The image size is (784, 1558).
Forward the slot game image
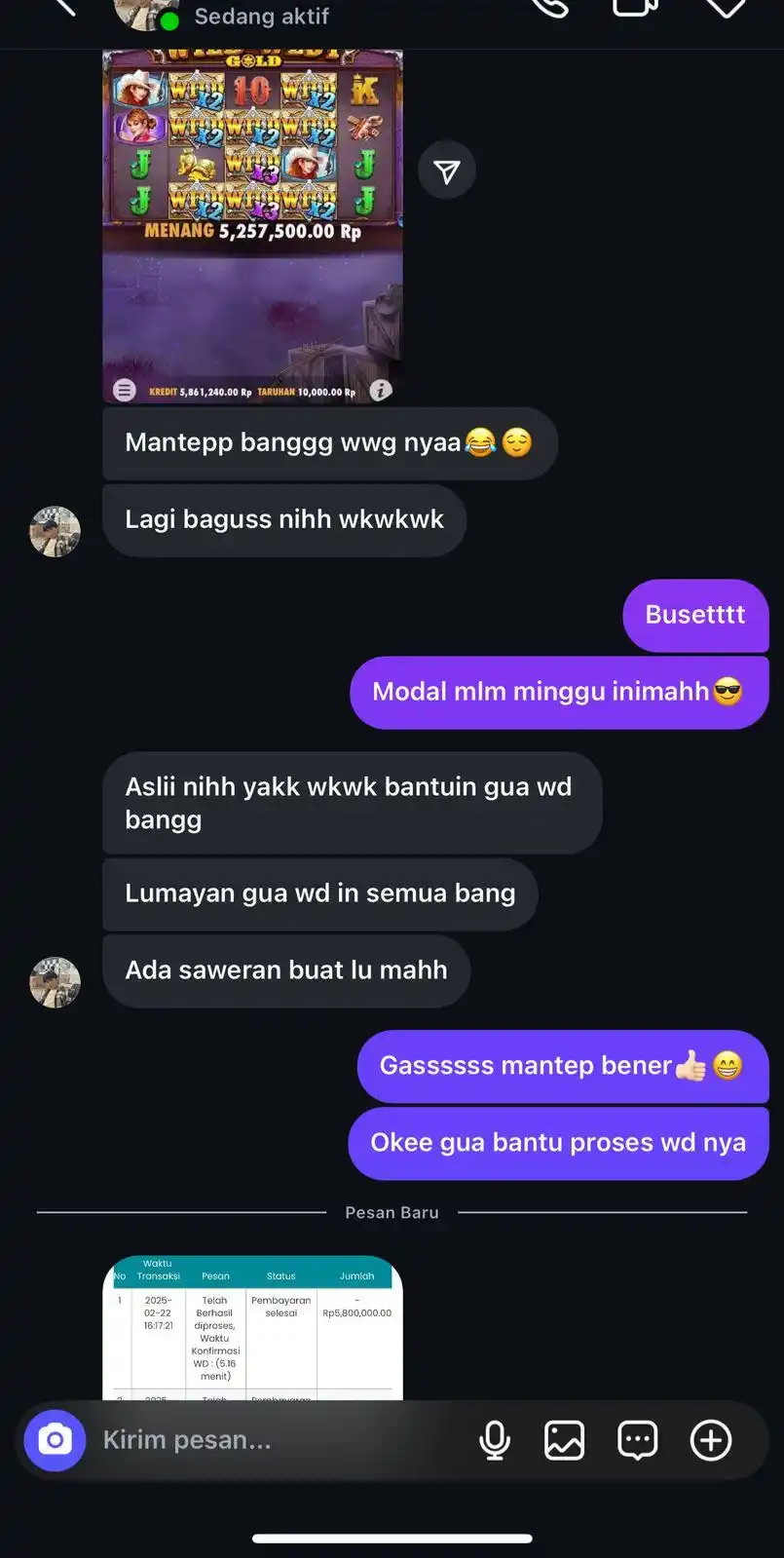pyautogui.click(x=447, y=171)
